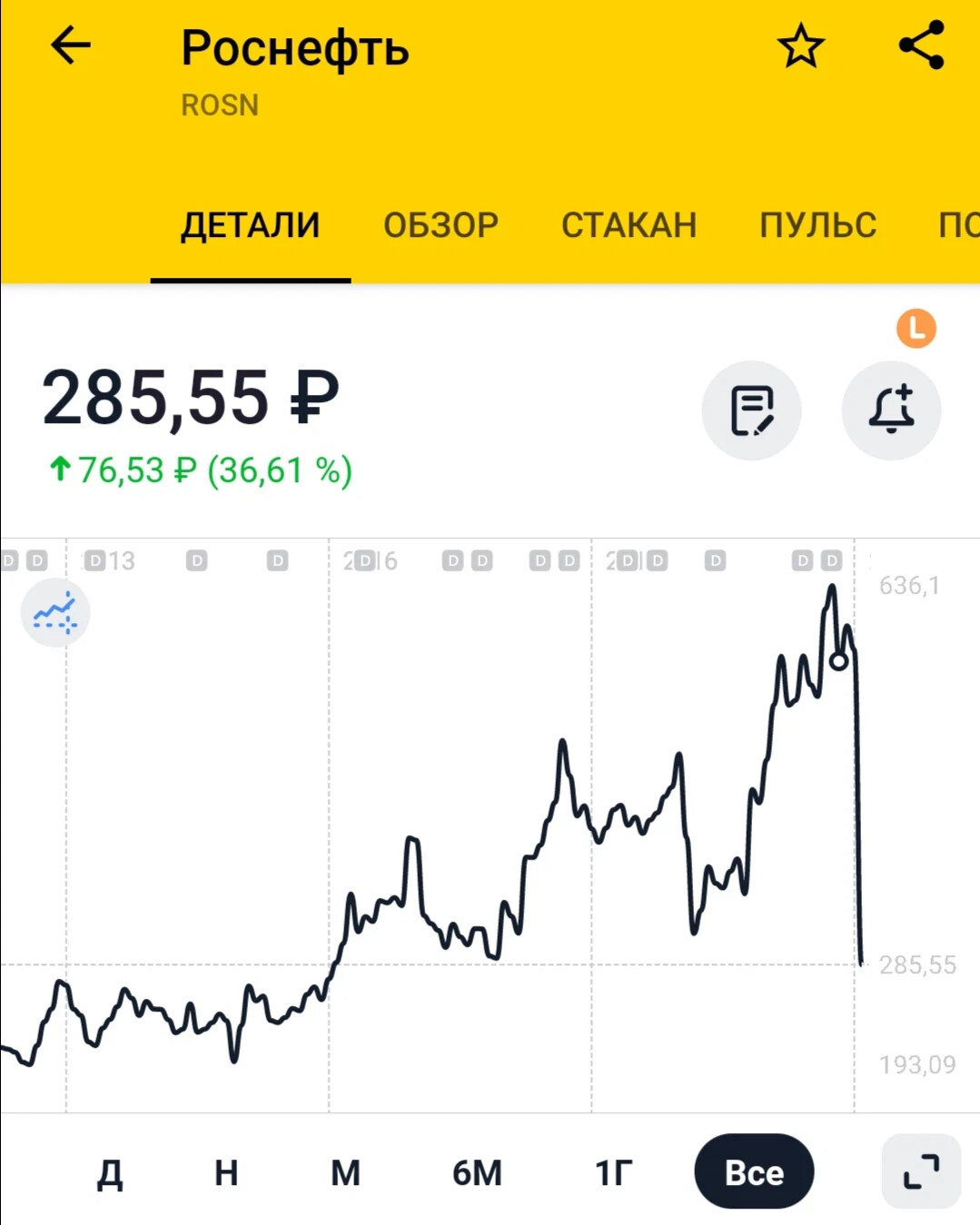The image size is (980, 1225).
Task: Switch chart period to 1Г
Action: point(613,1171)
